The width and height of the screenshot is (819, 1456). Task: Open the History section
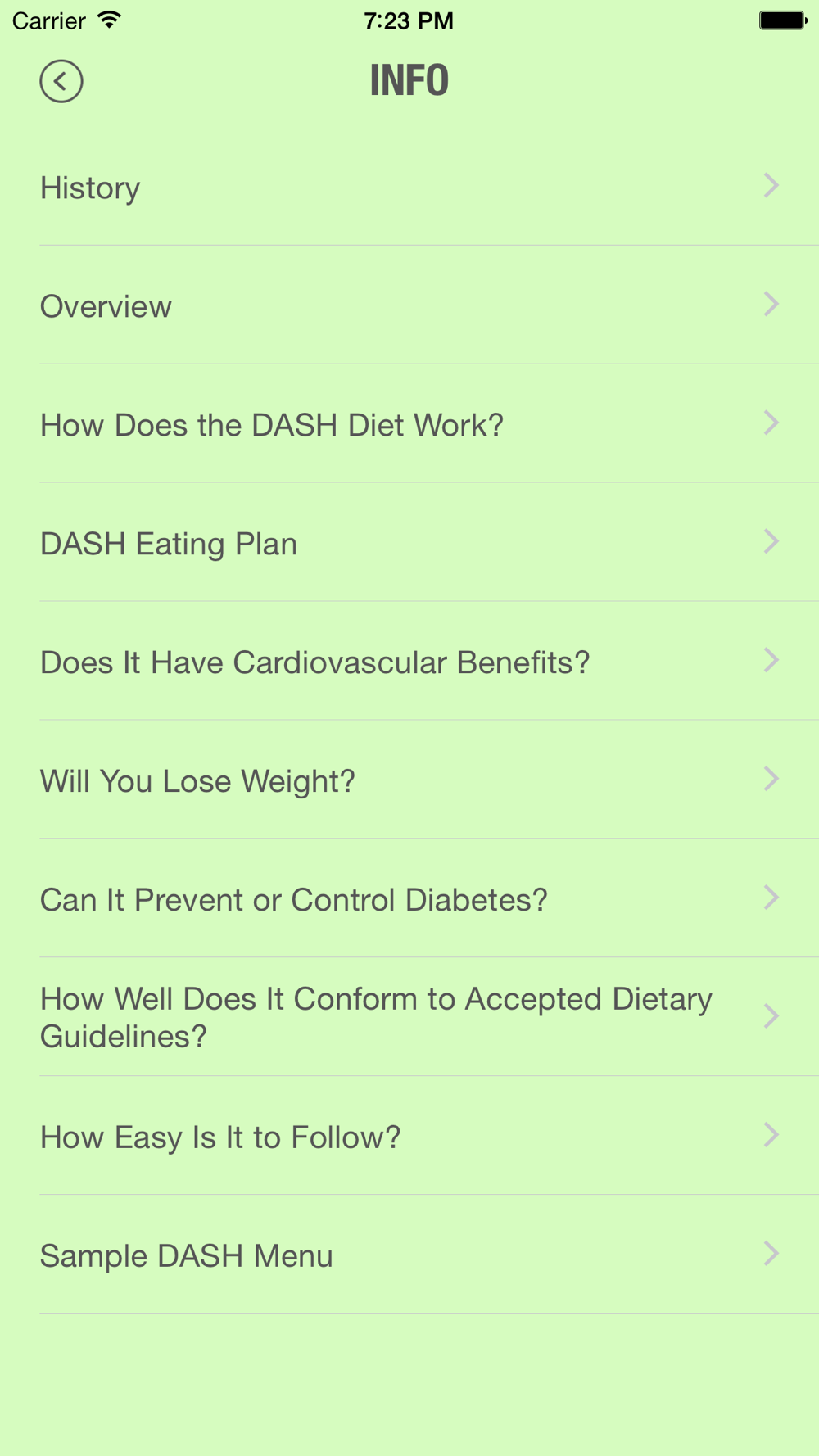pos(409,187)
